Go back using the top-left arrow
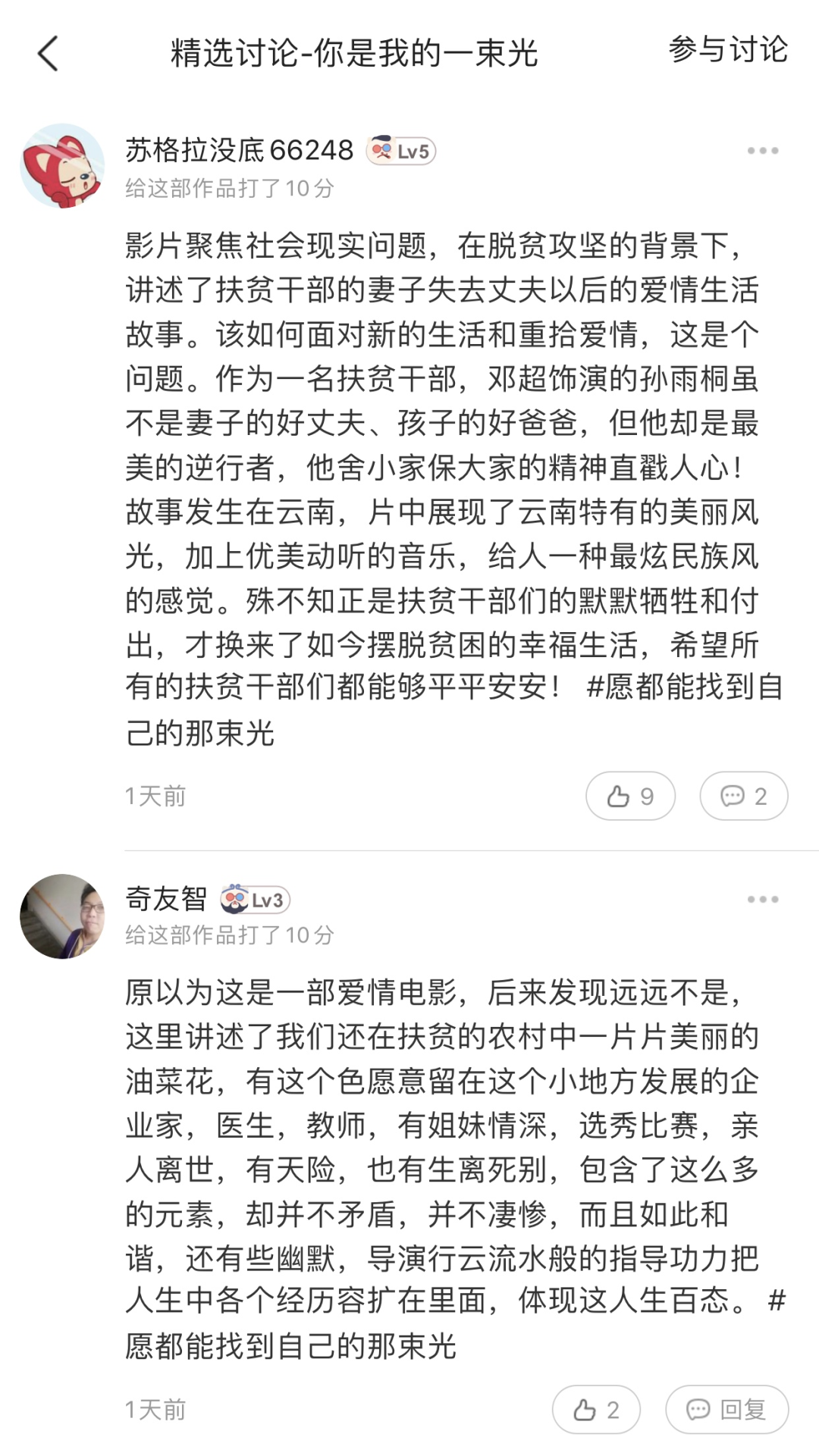This screenshot has width=819, height=1456. [48, 54]
